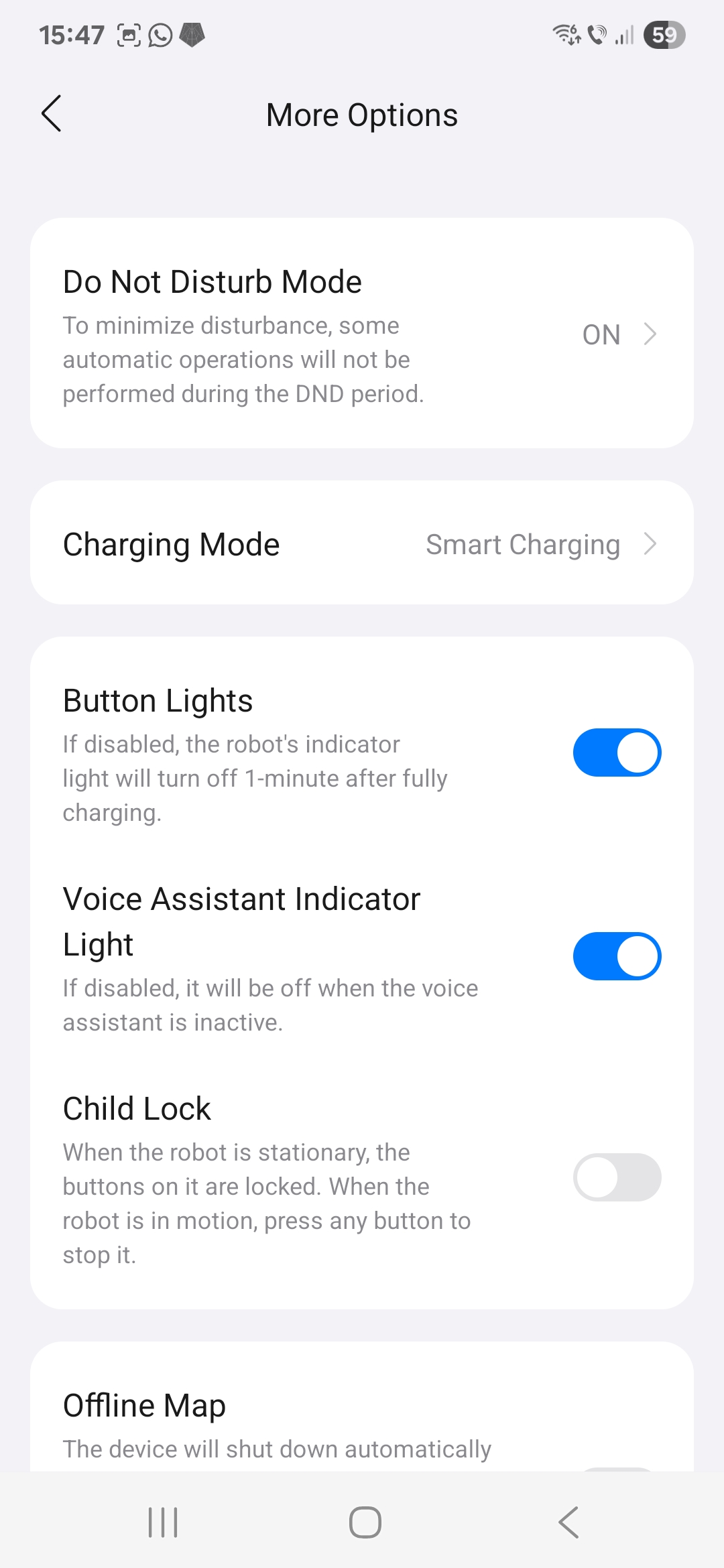Image resolution: width=724 pixels, height=1568 pixels.
Task: Enable Child Lock
Action: (617, 1177)
